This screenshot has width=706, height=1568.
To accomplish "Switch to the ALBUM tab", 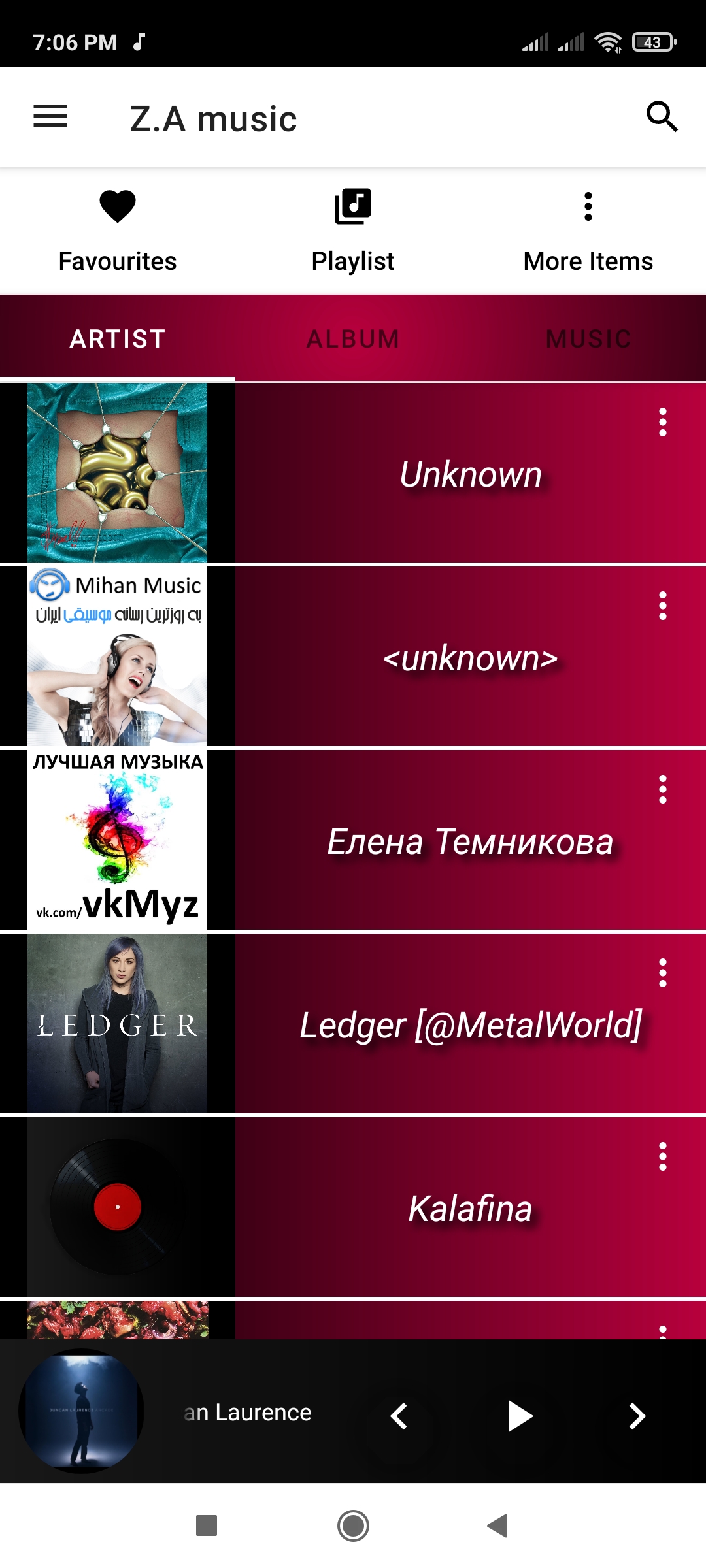I will point(352,338).
